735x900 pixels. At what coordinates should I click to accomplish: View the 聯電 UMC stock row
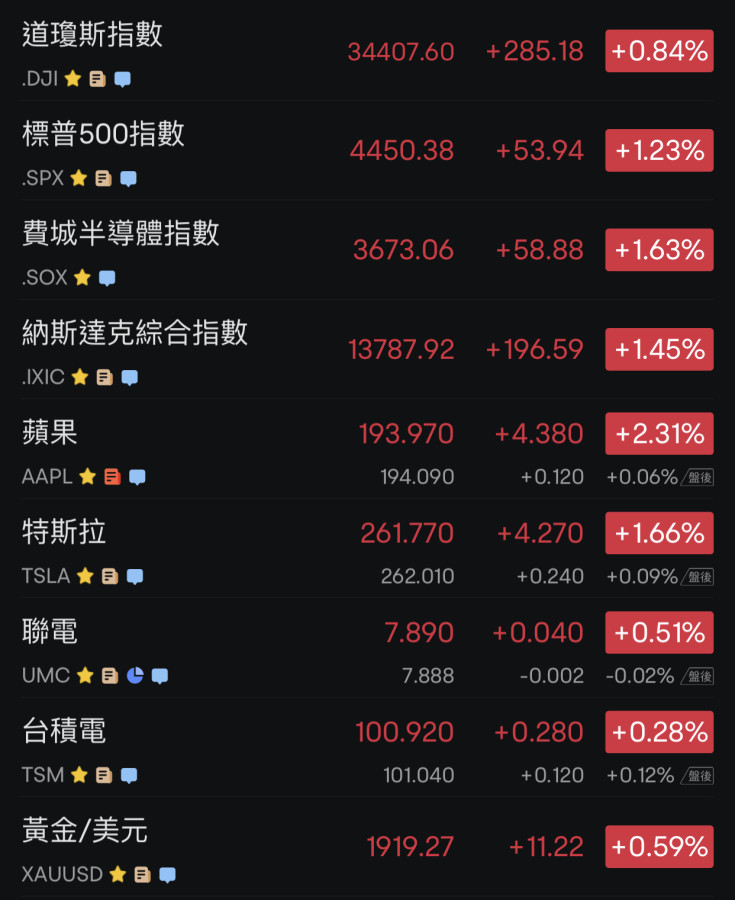[x=50, y=632]
